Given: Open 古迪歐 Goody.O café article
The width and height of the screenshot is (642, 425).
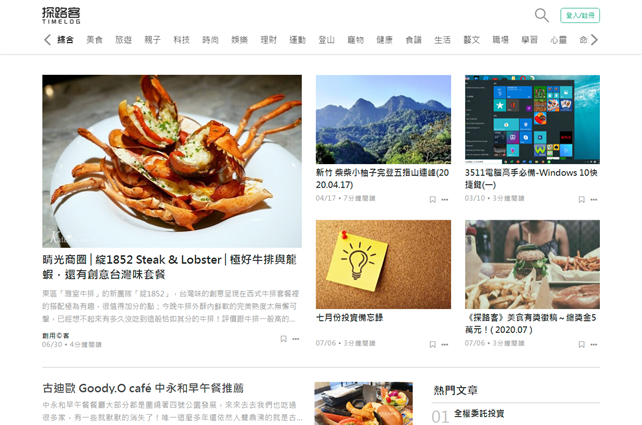Looking at the screenshot, I should [x=142, y=388].
